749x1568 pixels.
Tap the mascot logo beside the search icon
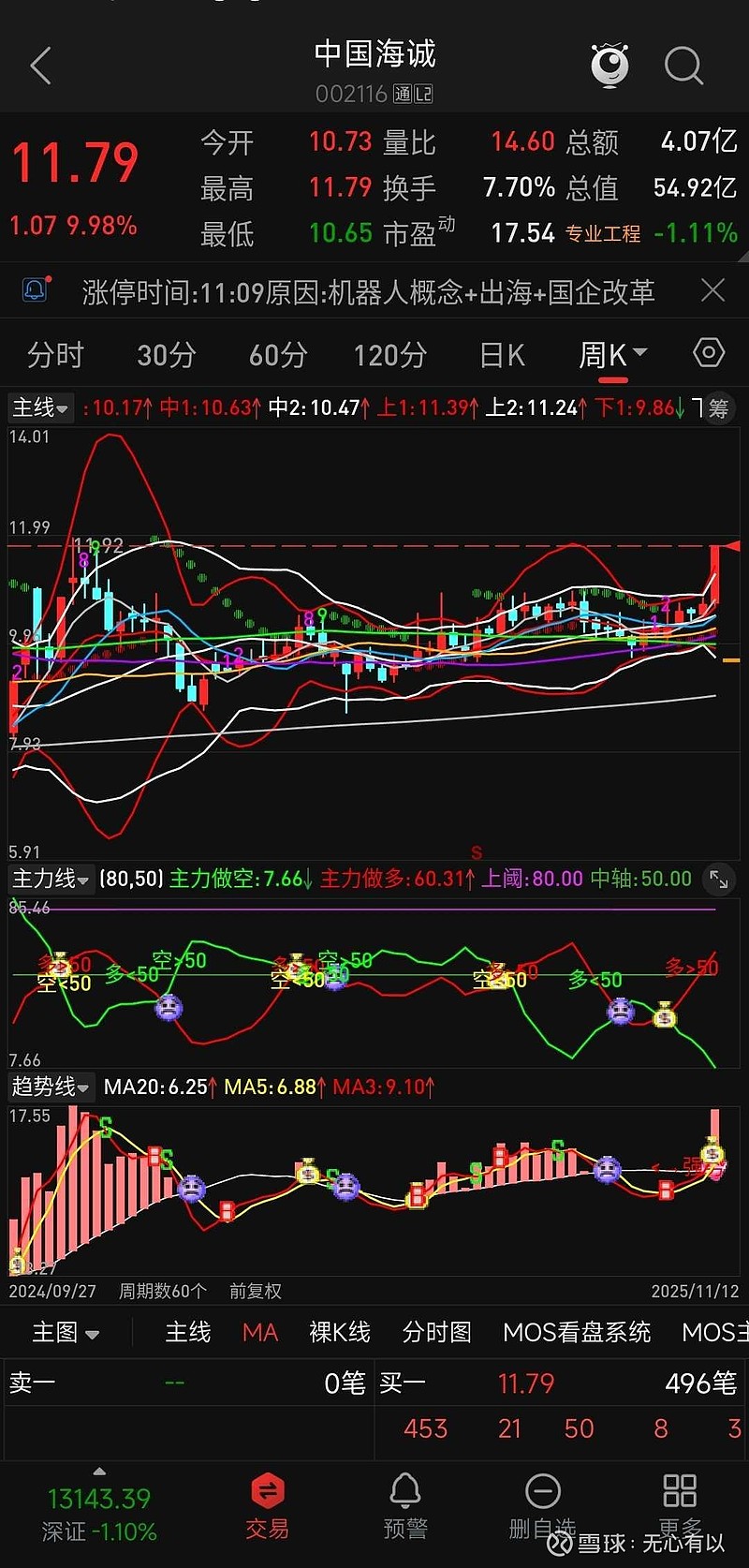tap(609, 64)
